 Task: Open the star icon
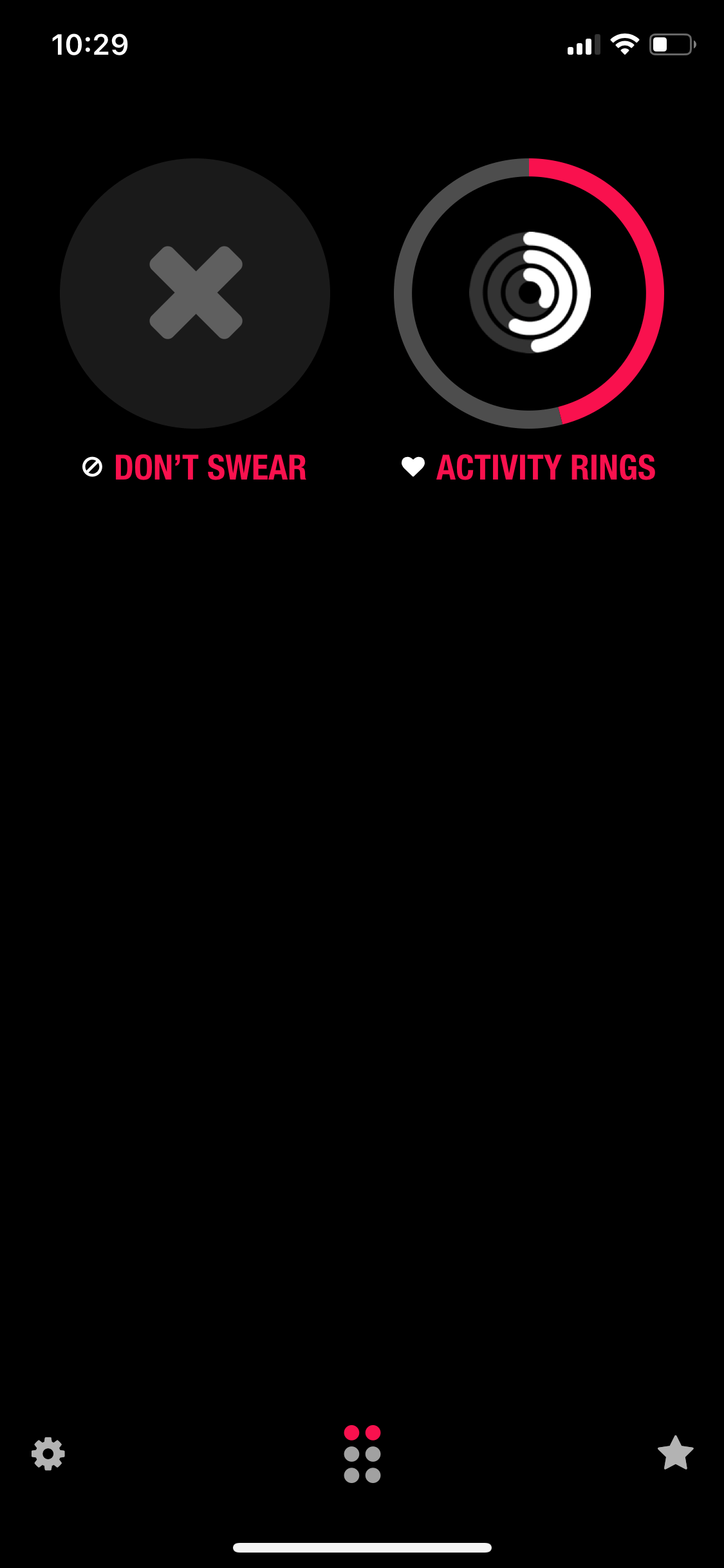(x=675, y=1453)
